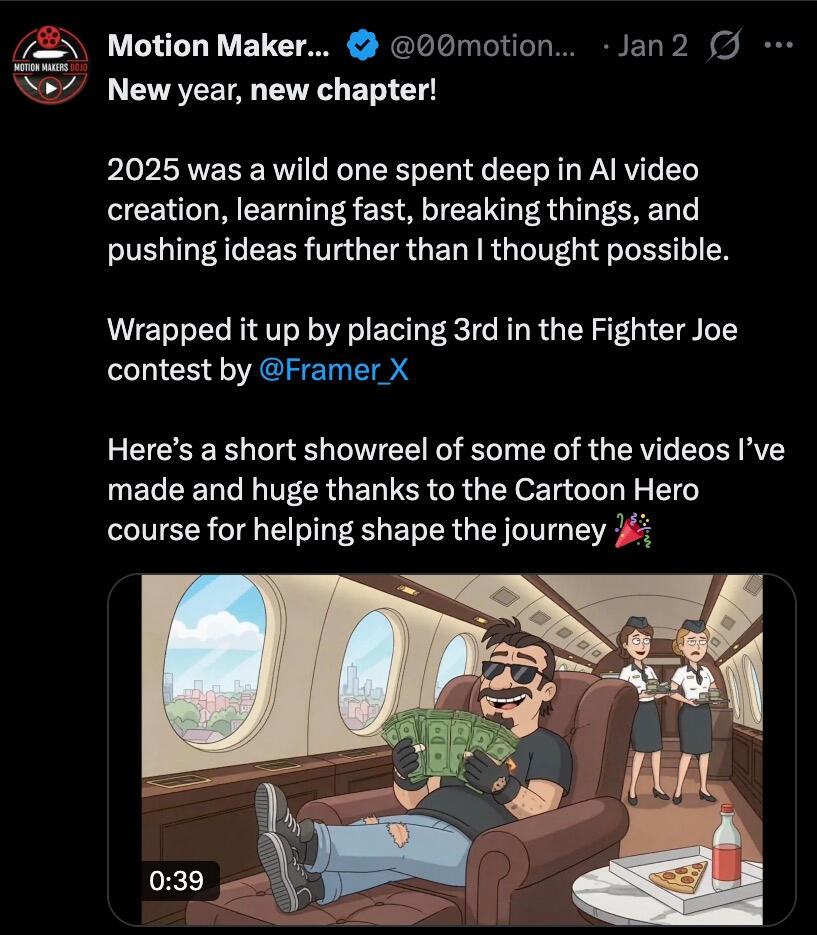The width and height of the screenshot is (817, 935).
Task: Play the 0:39 showreel video
Action: point(452,750)
